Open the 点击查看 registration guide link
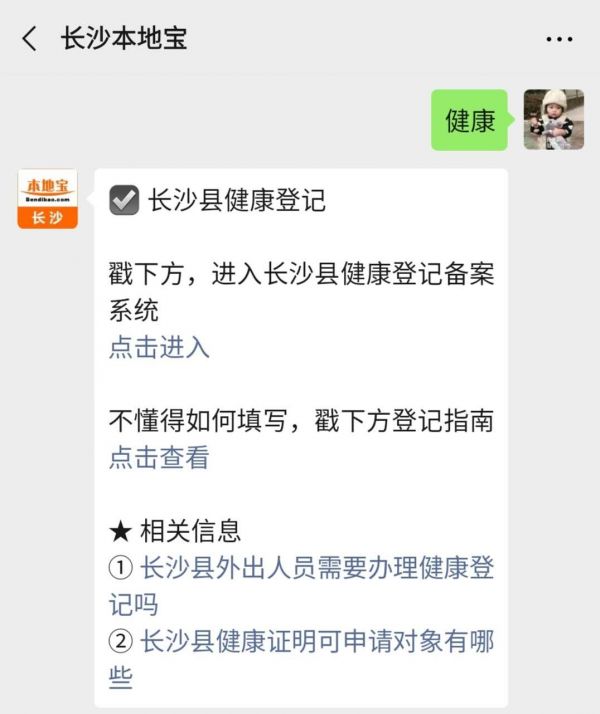Screen dimensions: 600x714 [x=159, y=458]
